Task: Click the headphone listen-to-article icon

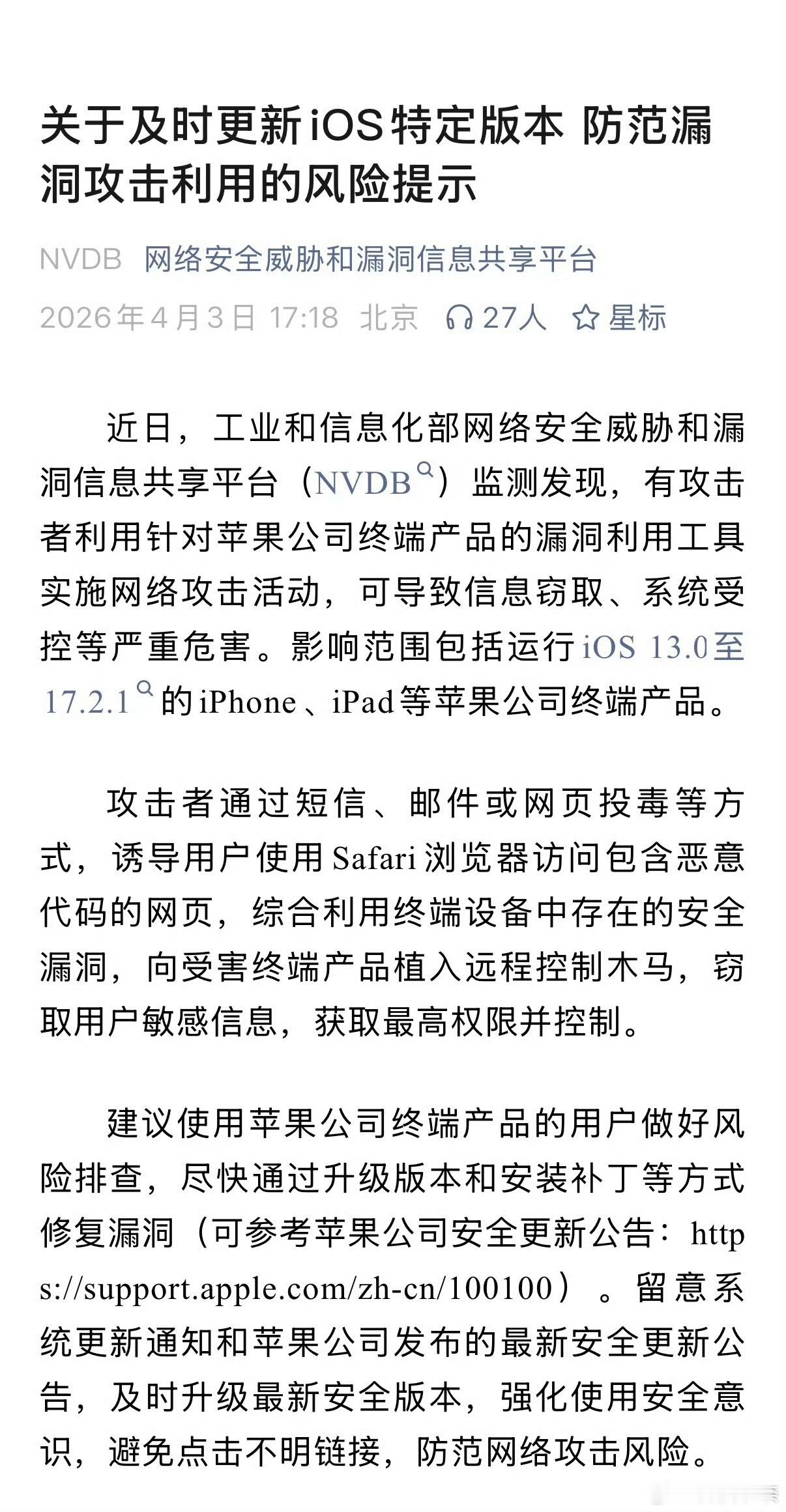Action: [x=460, y=317]
